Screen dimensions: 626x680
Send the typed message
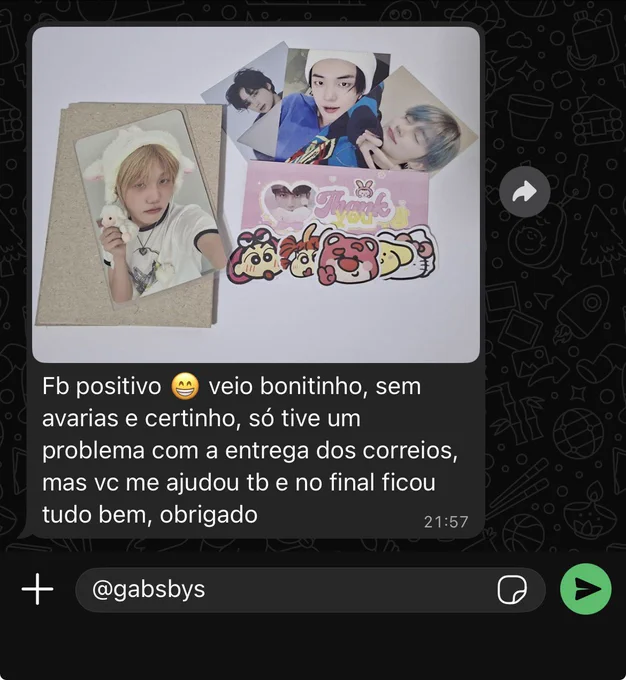[586, 589]
